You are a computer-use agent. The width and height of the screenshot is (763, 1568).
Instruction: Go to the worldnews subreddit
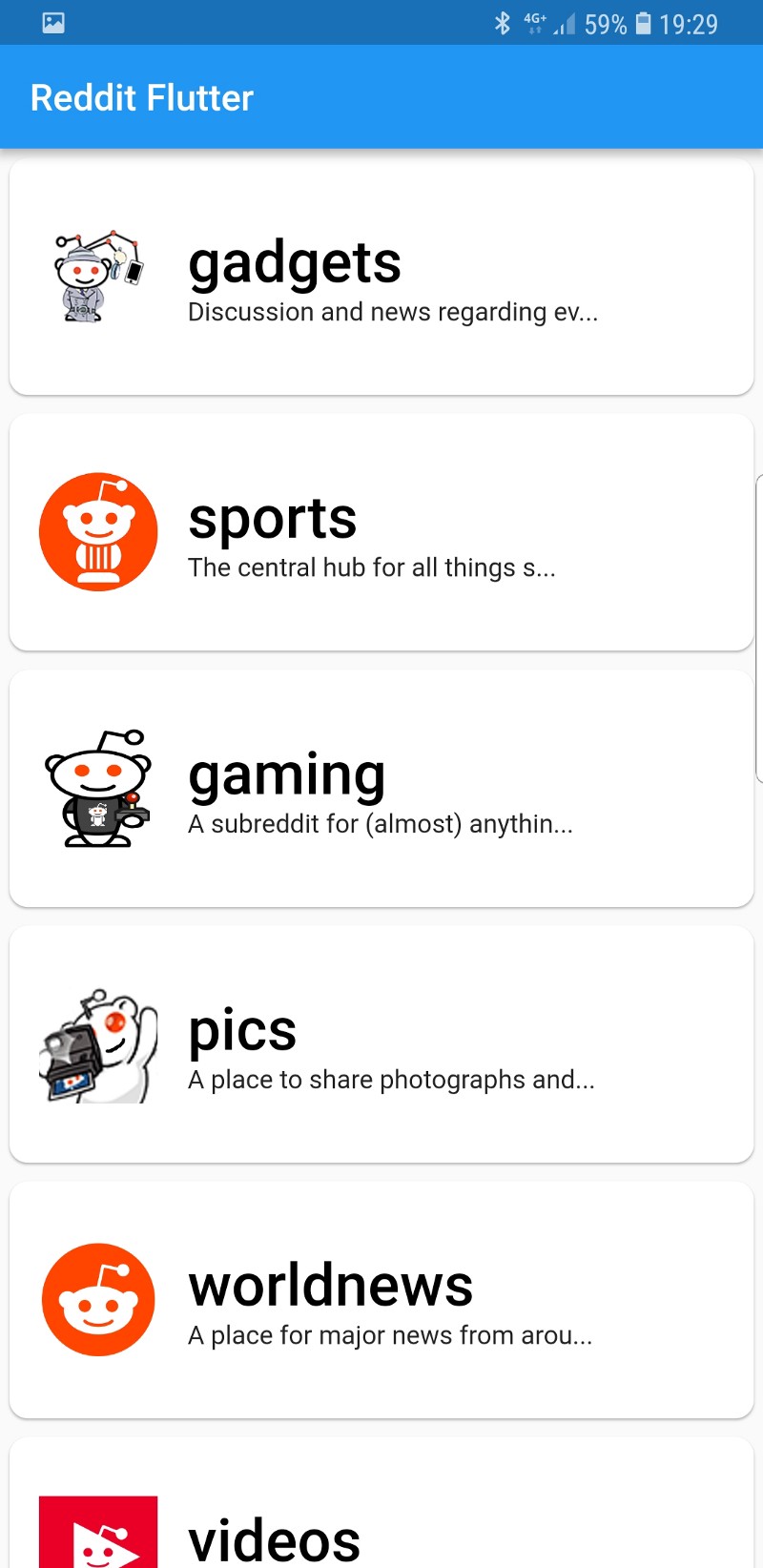pyautogui.click(x=381, y=1300)
